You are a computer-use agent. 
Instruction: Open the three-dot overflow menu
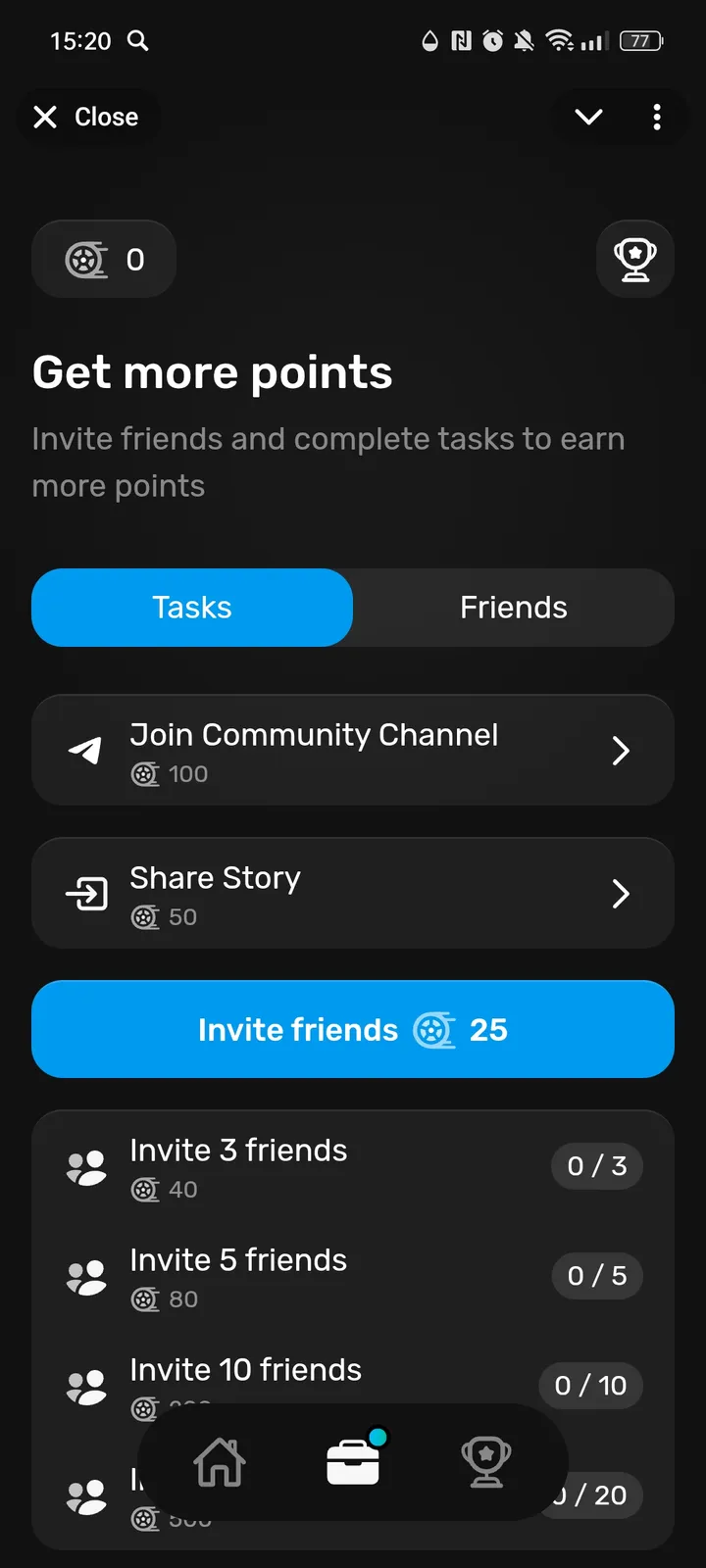[657, 118]
